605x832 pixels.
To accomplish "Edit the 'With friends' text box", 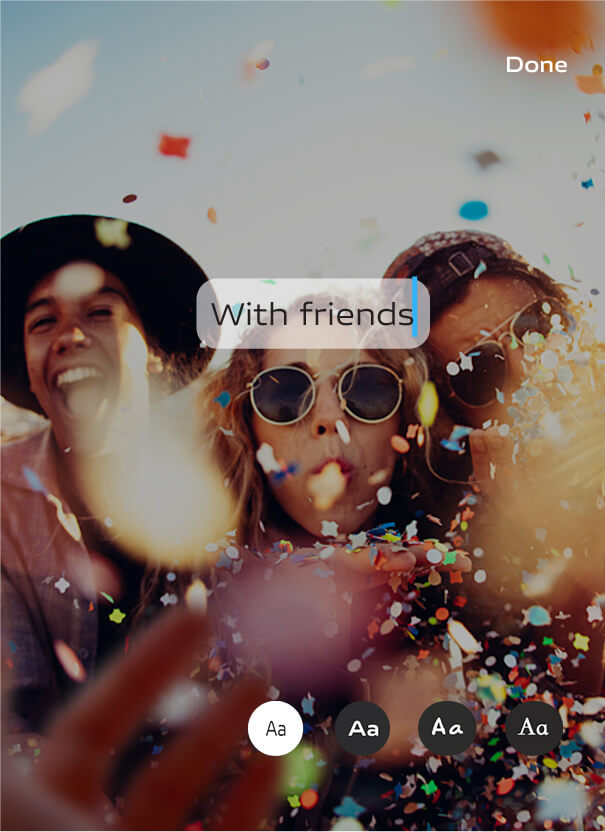I will pos(312,314).
